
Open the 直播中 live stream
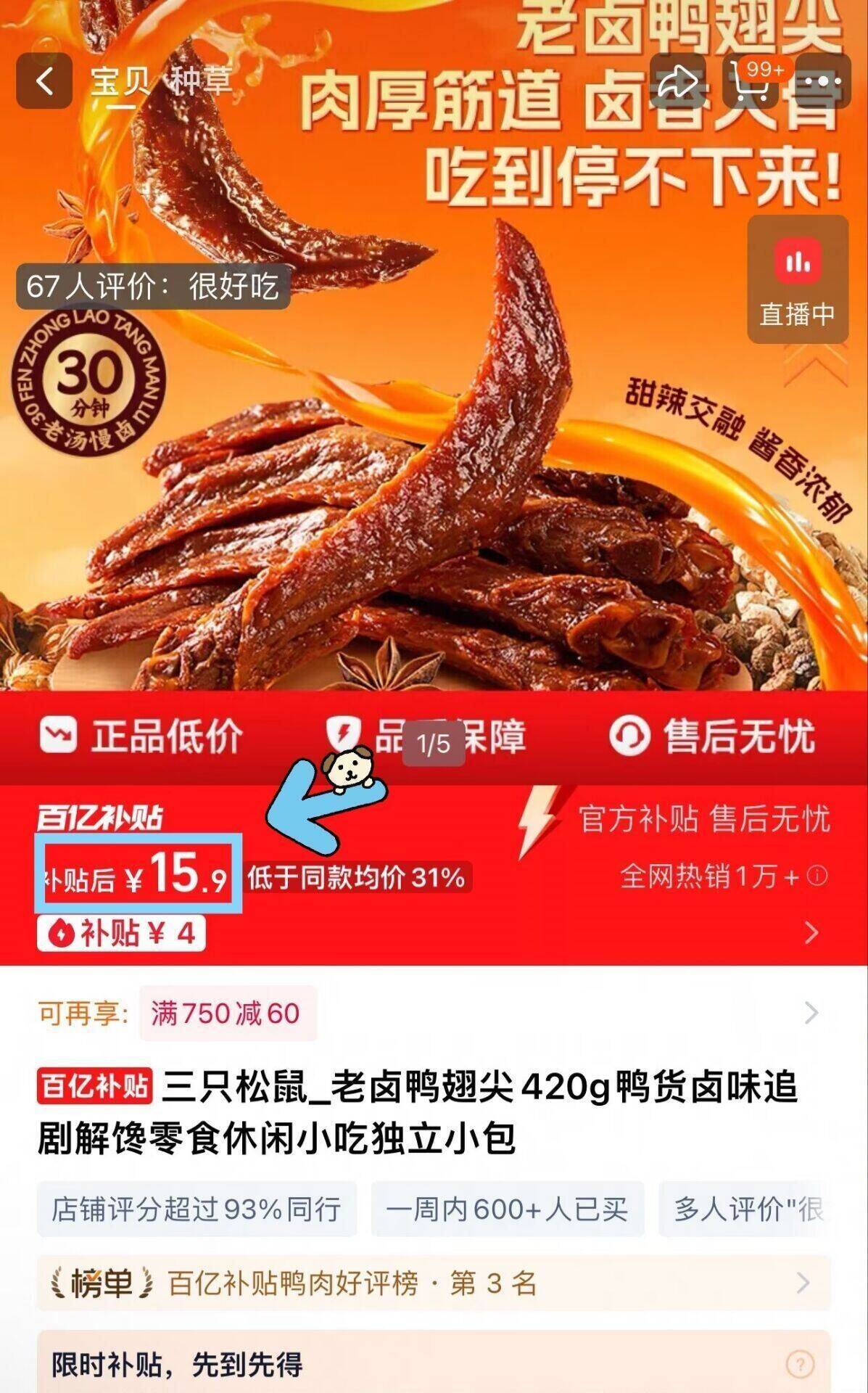click(798, 279)
